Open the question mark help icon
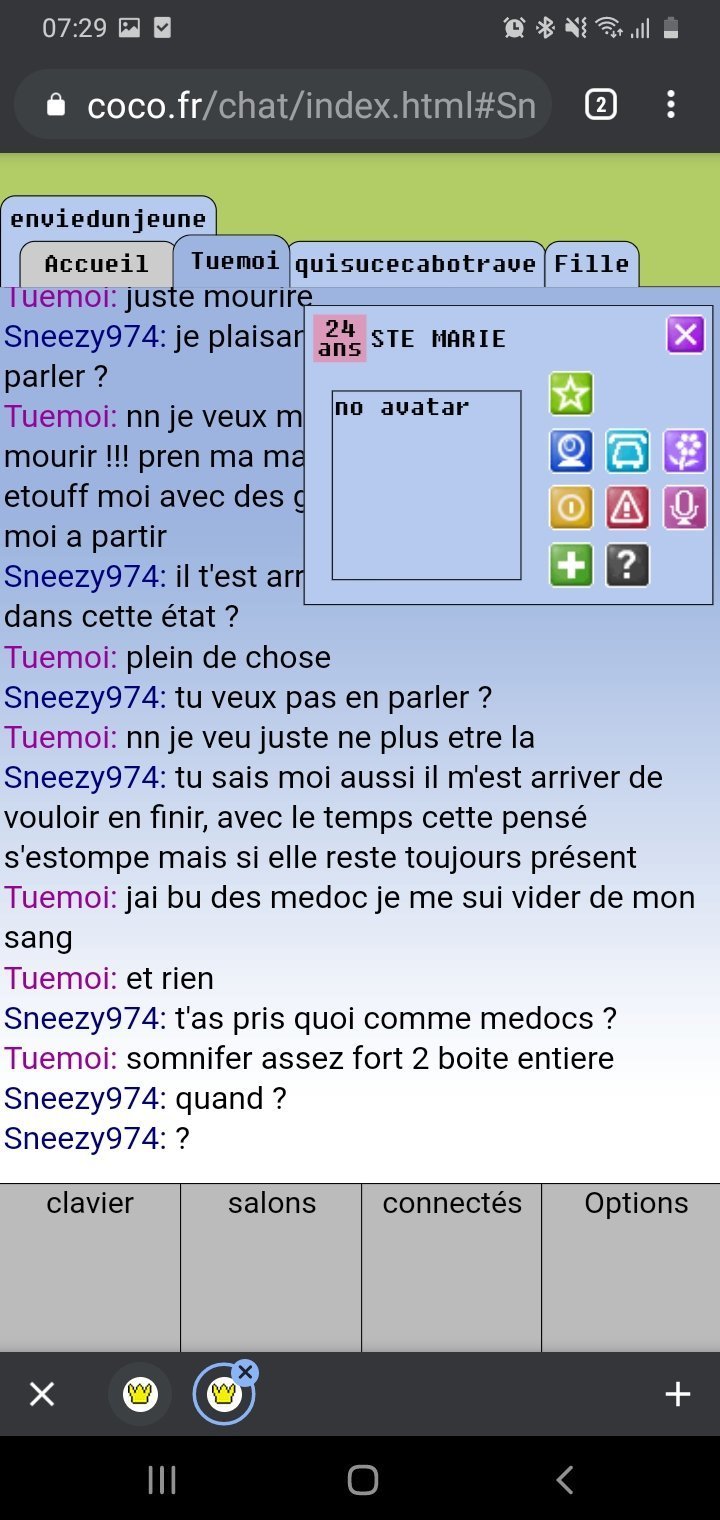The width and height of the screenshot is (720, 1520). 627,565
